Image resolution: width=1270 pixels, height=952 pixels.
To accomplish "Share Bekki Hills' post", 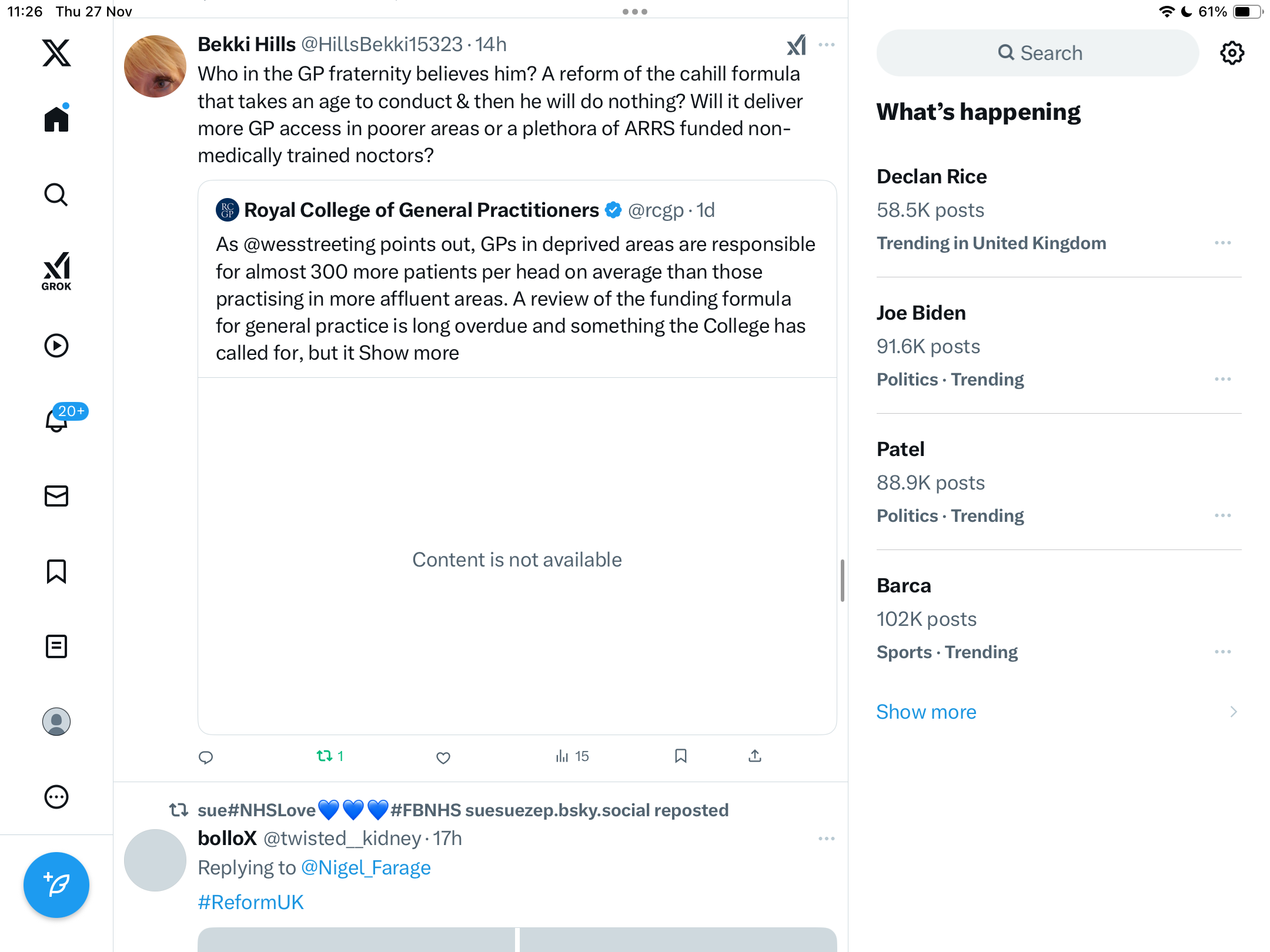I will point(755,756).
